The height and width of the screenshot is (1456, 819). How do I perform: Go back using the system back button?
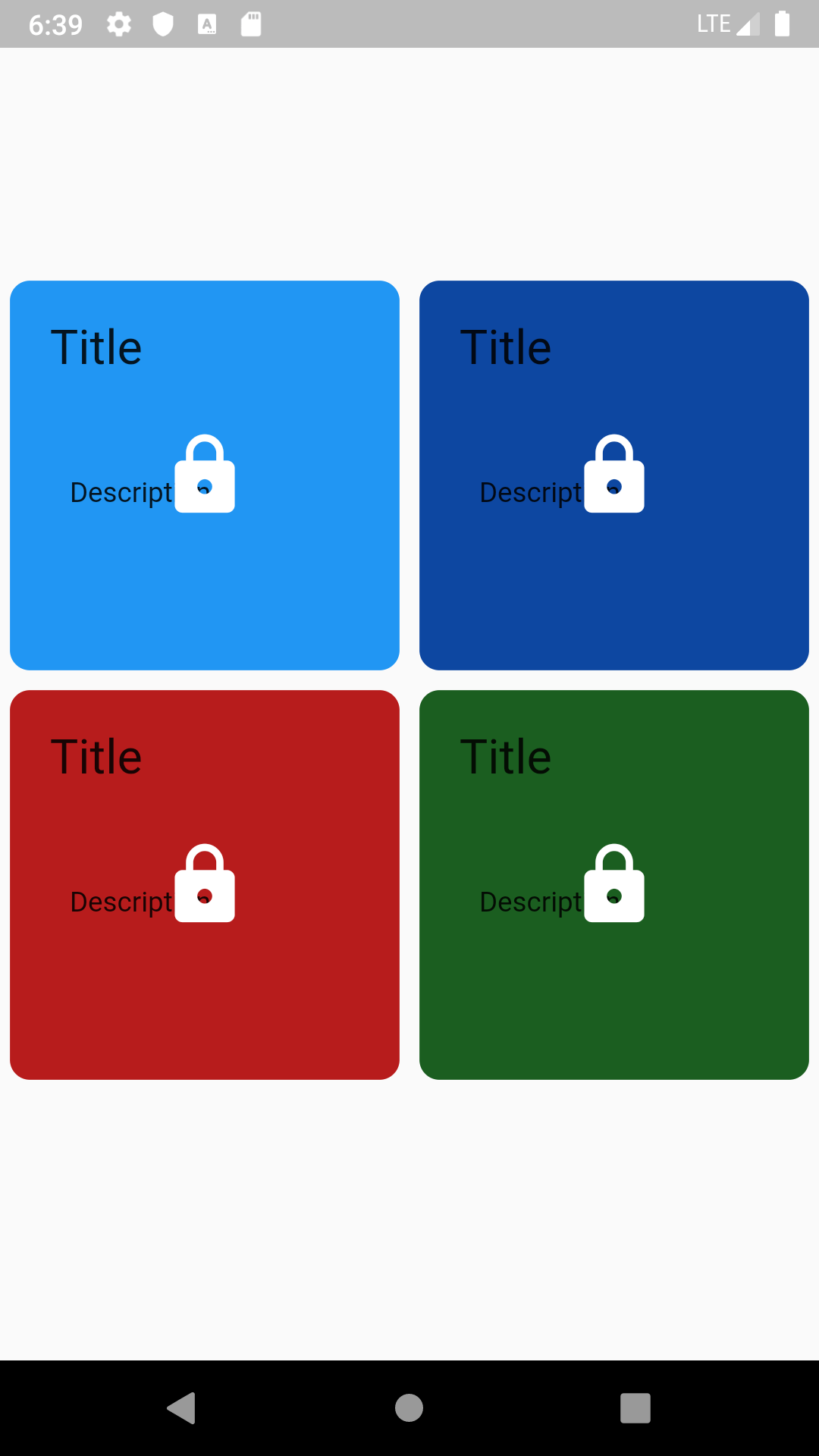181,1408
